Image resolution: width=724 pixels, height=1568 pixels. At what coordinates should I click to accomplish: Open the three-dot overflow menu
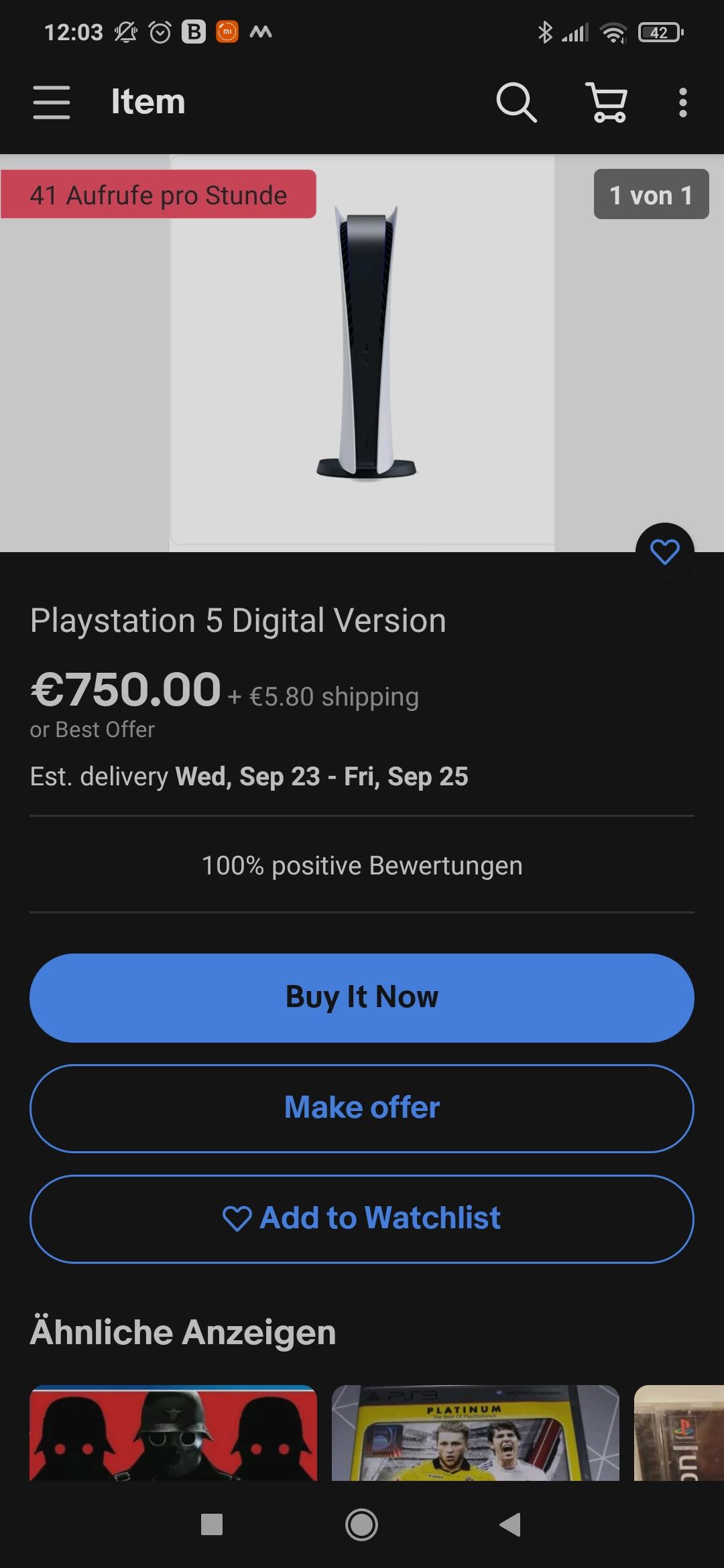point(682,103)
